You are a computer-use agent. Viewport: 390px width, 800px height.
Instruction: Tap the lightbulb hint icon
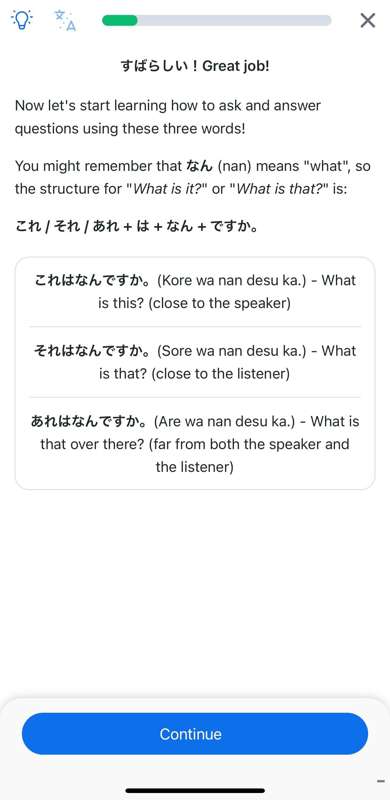(21, 20)
